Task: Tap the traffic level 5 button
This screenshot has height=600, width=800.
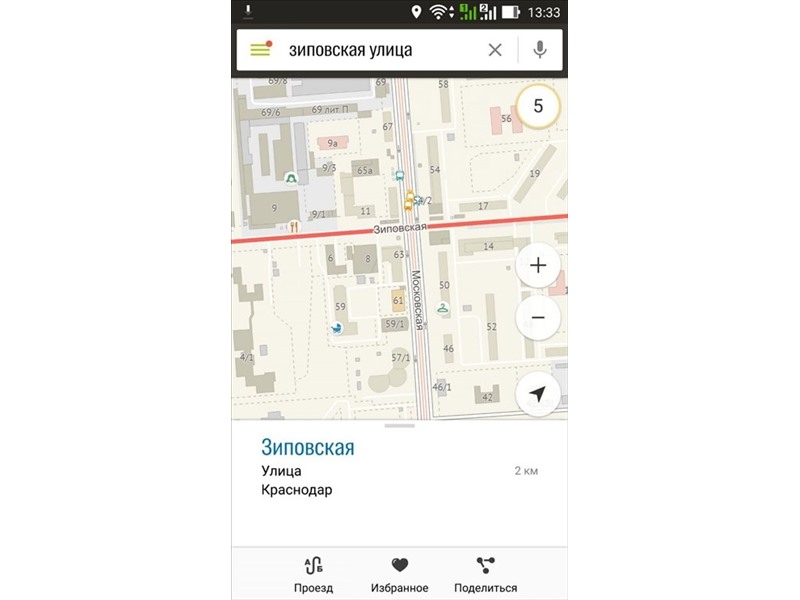Action: point(538,106)
